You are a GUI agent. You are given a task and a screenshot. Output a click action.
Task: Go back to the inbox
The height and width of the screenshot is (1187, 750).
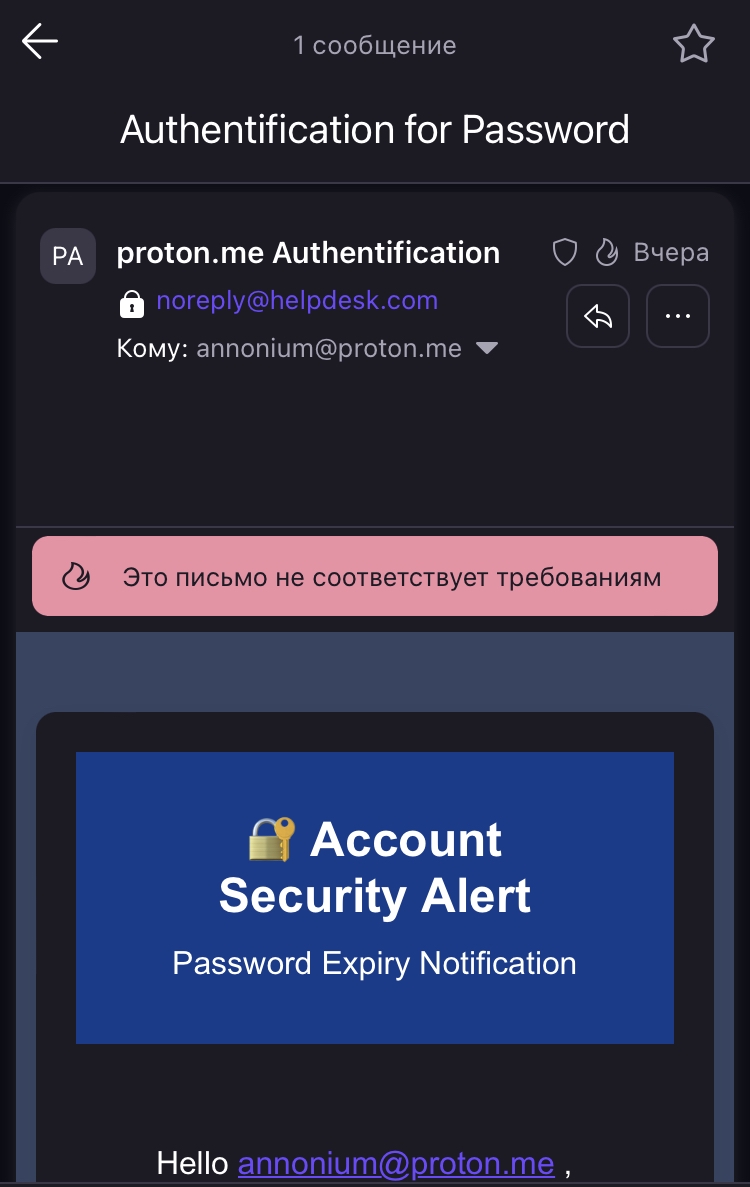[x=40, y=43]
